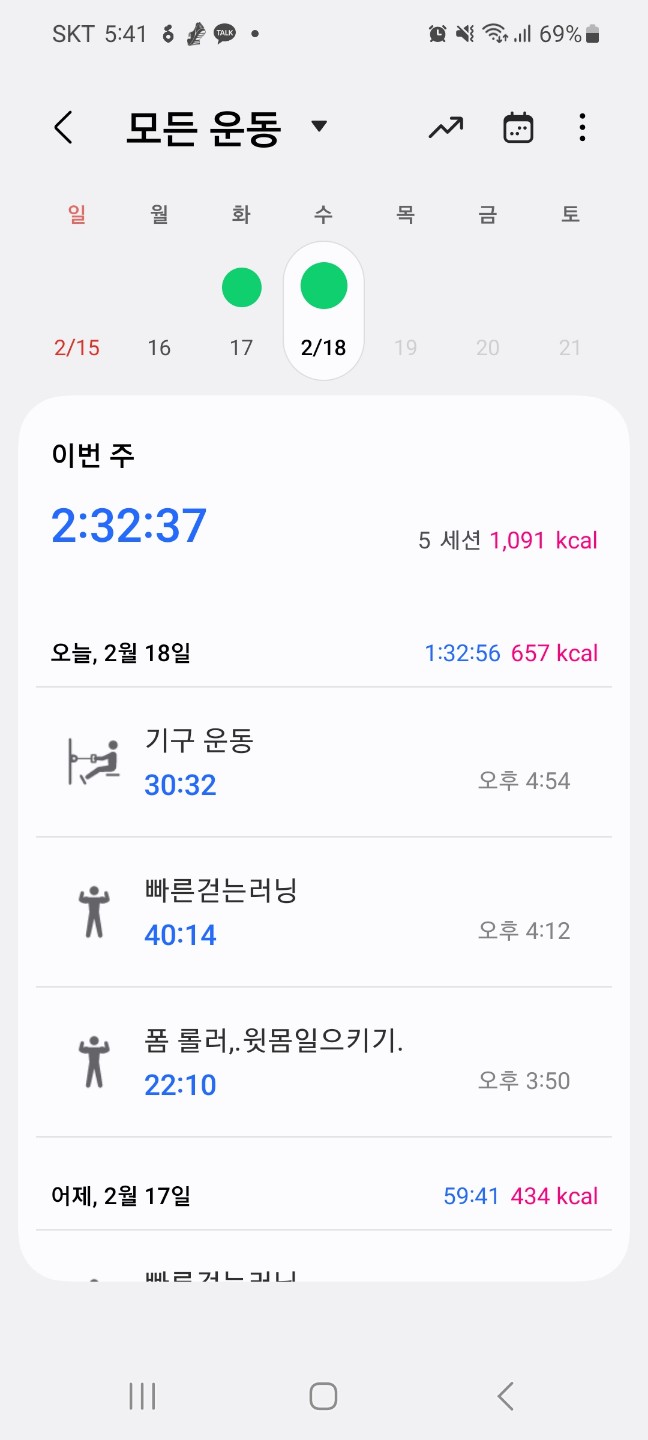Open the 기구 운동 workout record
648x1440 pixels.
(x=323, y=762)
